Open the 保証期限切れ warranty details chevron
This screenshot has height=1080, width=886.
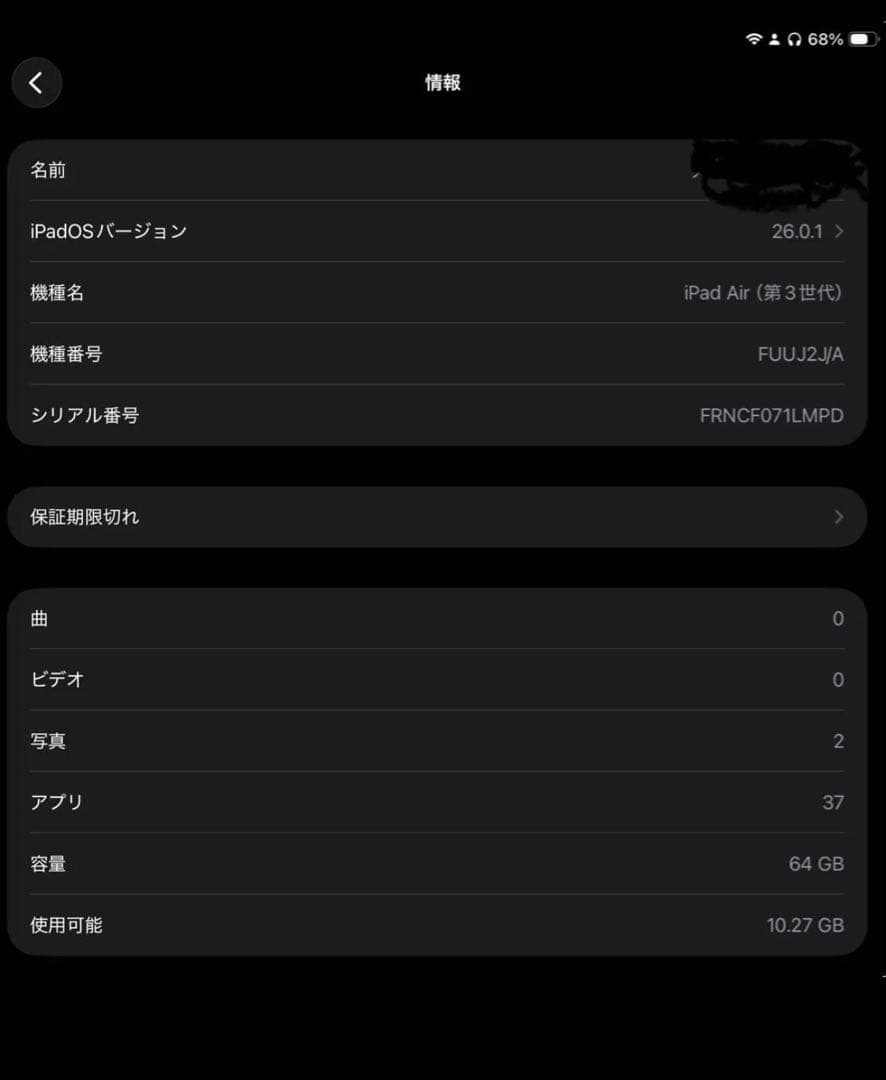click(838, 517)
